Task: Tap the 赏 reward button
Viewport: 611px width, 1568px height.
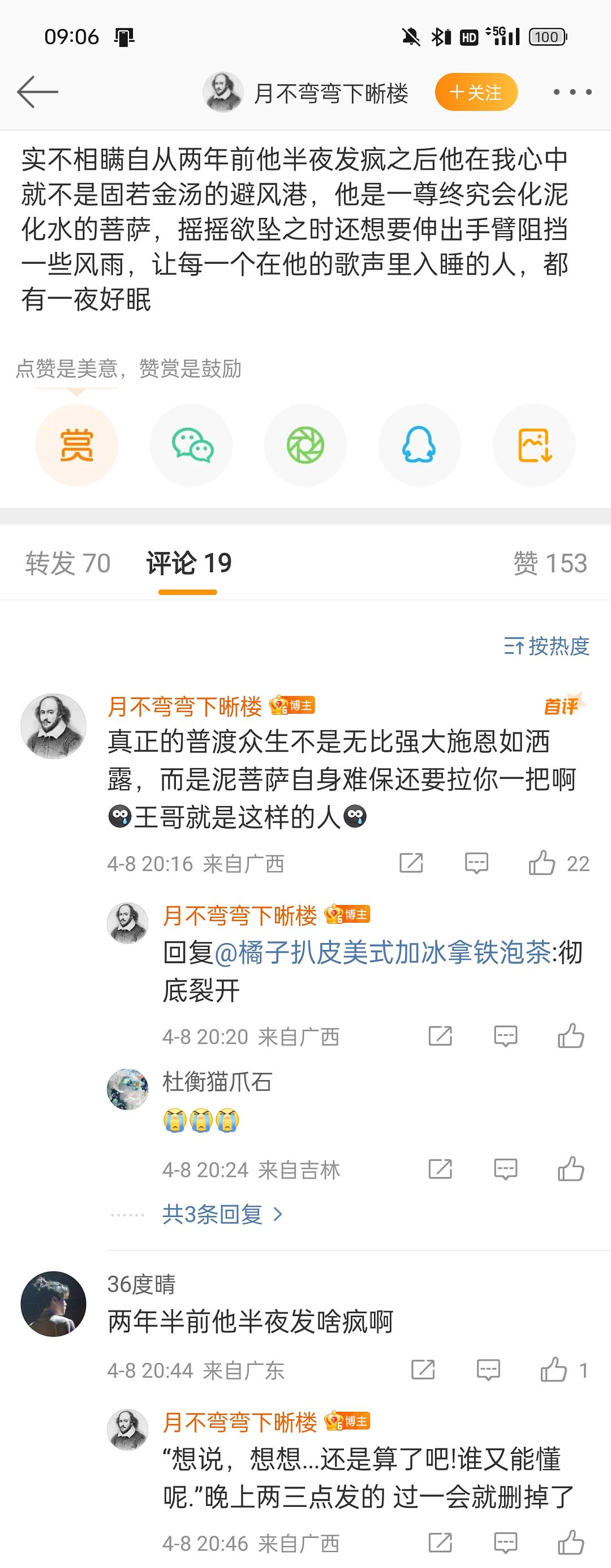Action: (77, 445)
